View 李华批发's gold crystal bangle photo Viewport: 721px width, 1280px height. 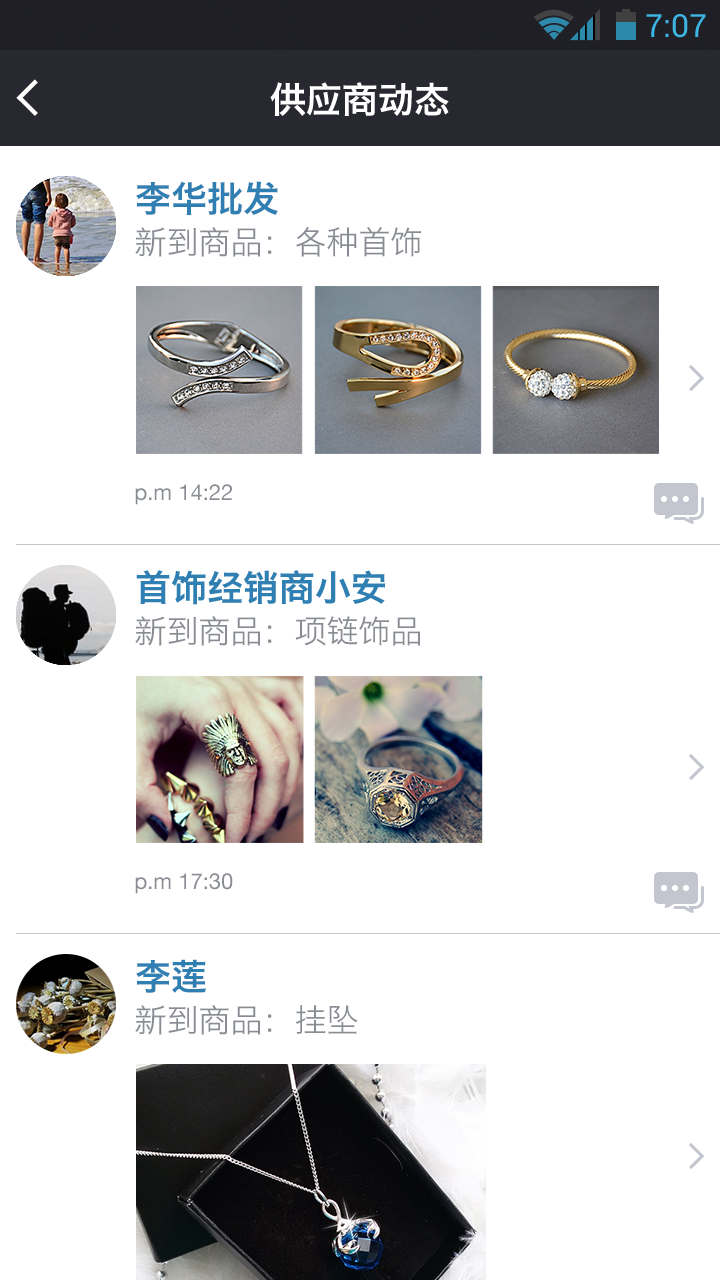coord(576,370)
